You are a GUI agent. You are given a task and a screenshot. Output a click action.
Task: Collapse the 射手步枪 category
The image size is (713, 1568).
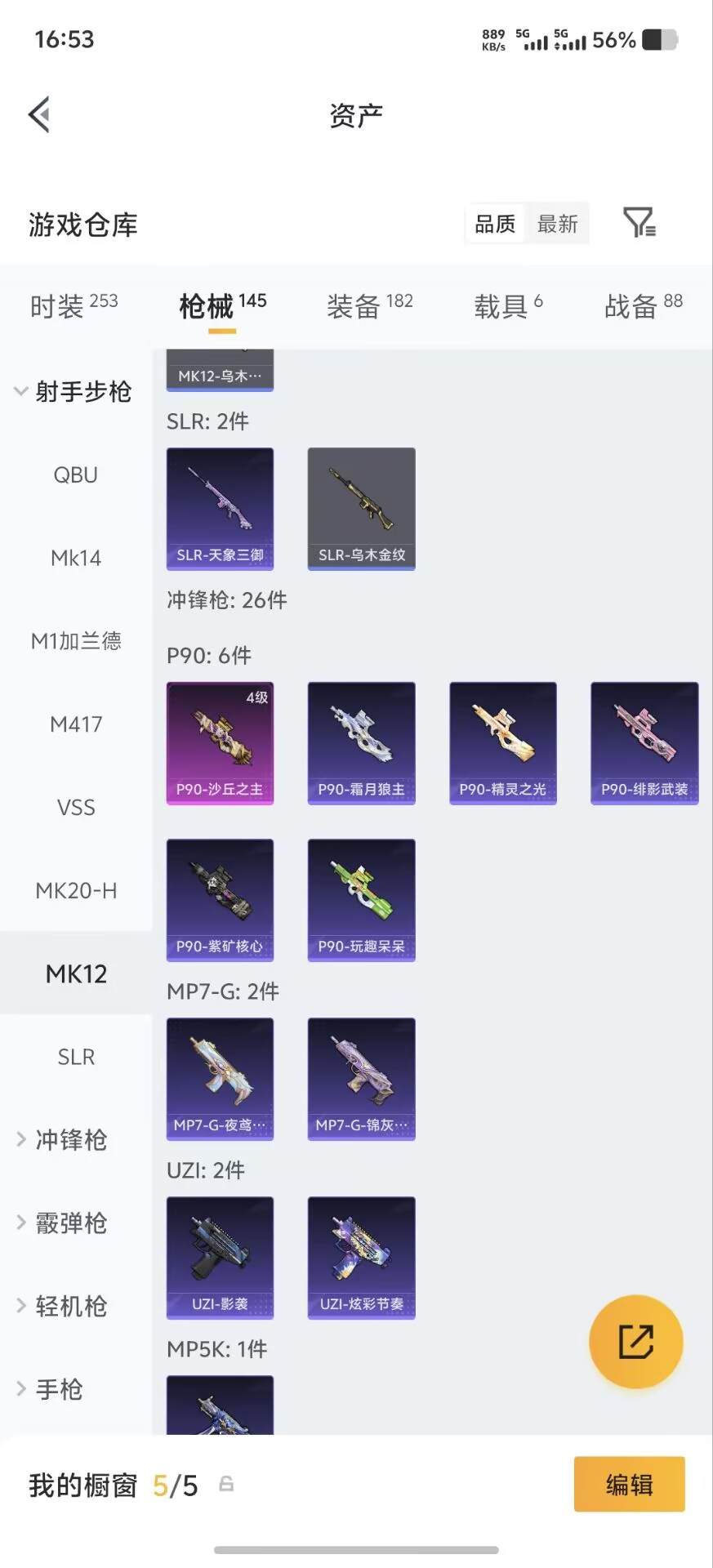click(74, 391)
